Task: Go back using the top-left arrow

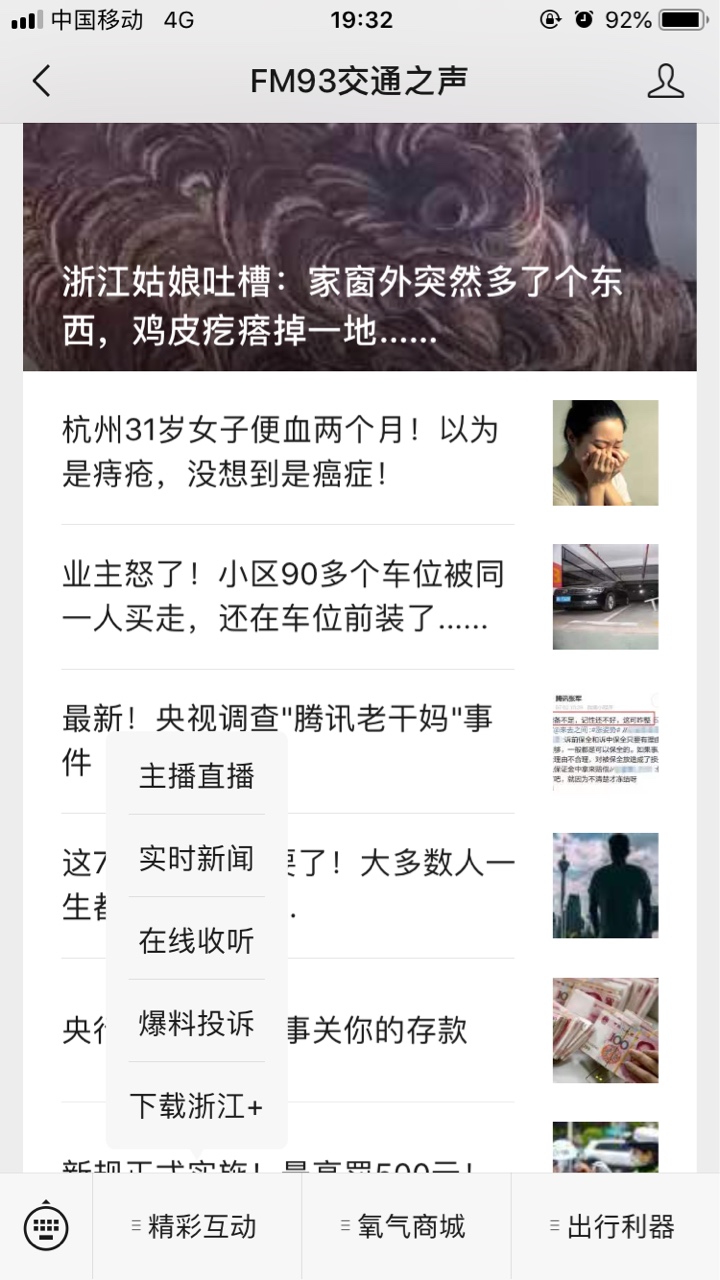Action: [41, 81]
